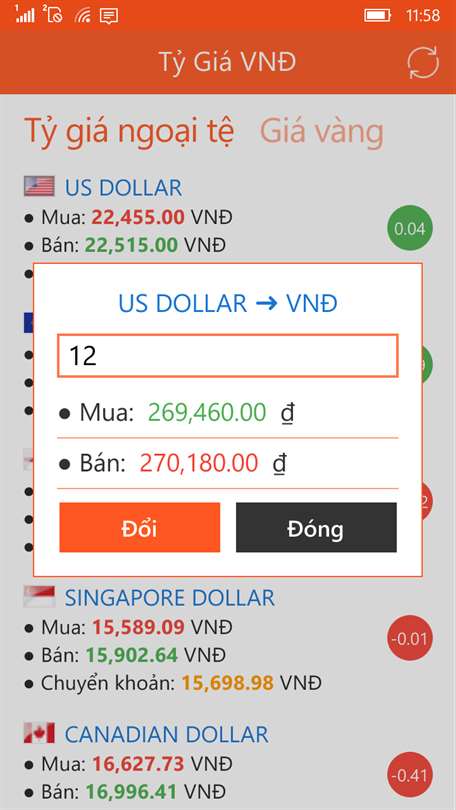456x810 pixels.
Task: Tap the refresh icon in the header
Action: tap(423, 63)
